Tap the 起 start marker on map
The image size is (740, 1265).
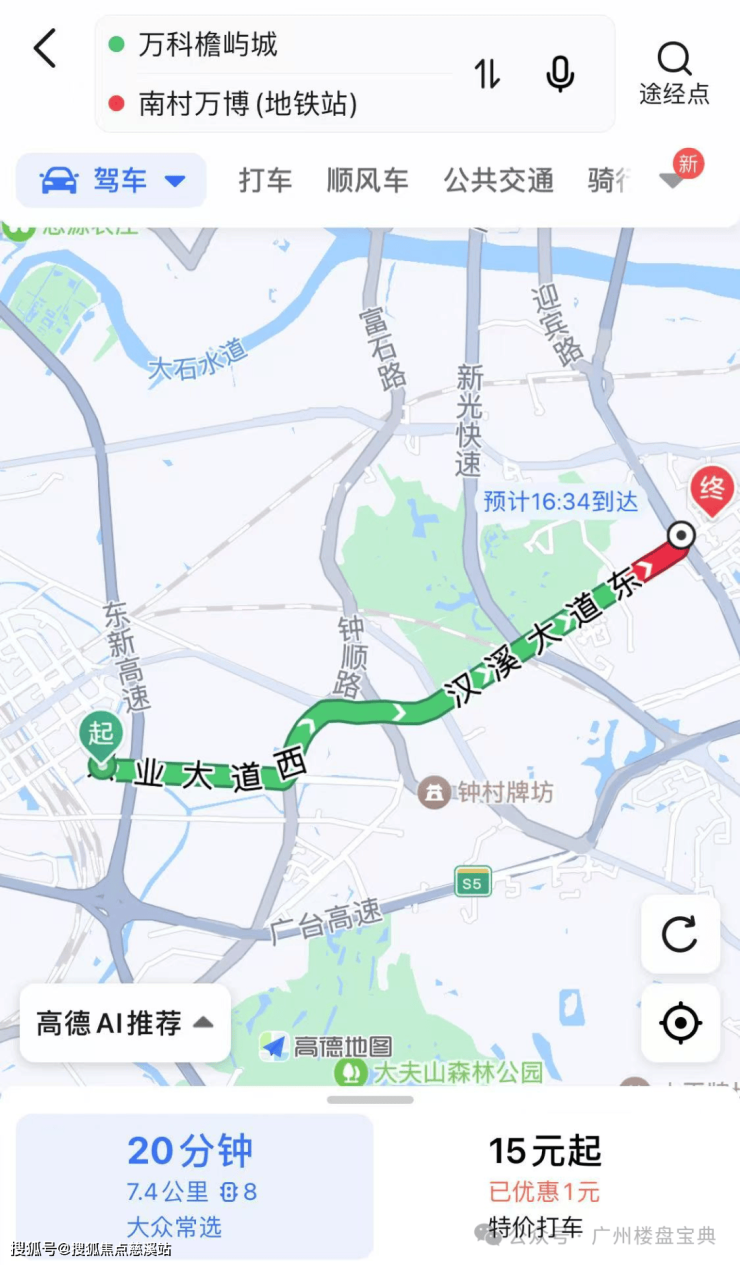click(x=101, y=736)
